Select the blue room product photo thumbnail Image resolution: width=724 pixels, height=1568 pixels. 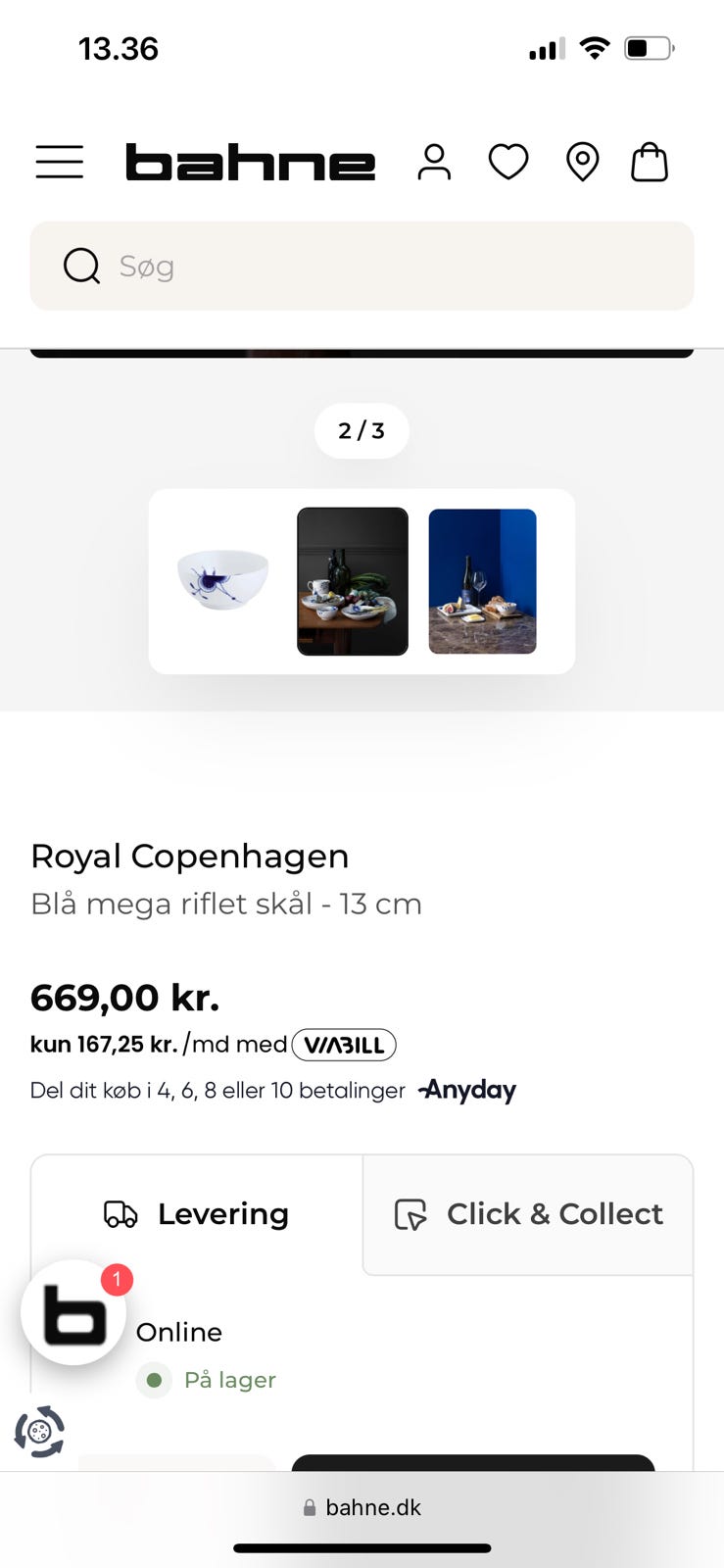click(482, 582)
